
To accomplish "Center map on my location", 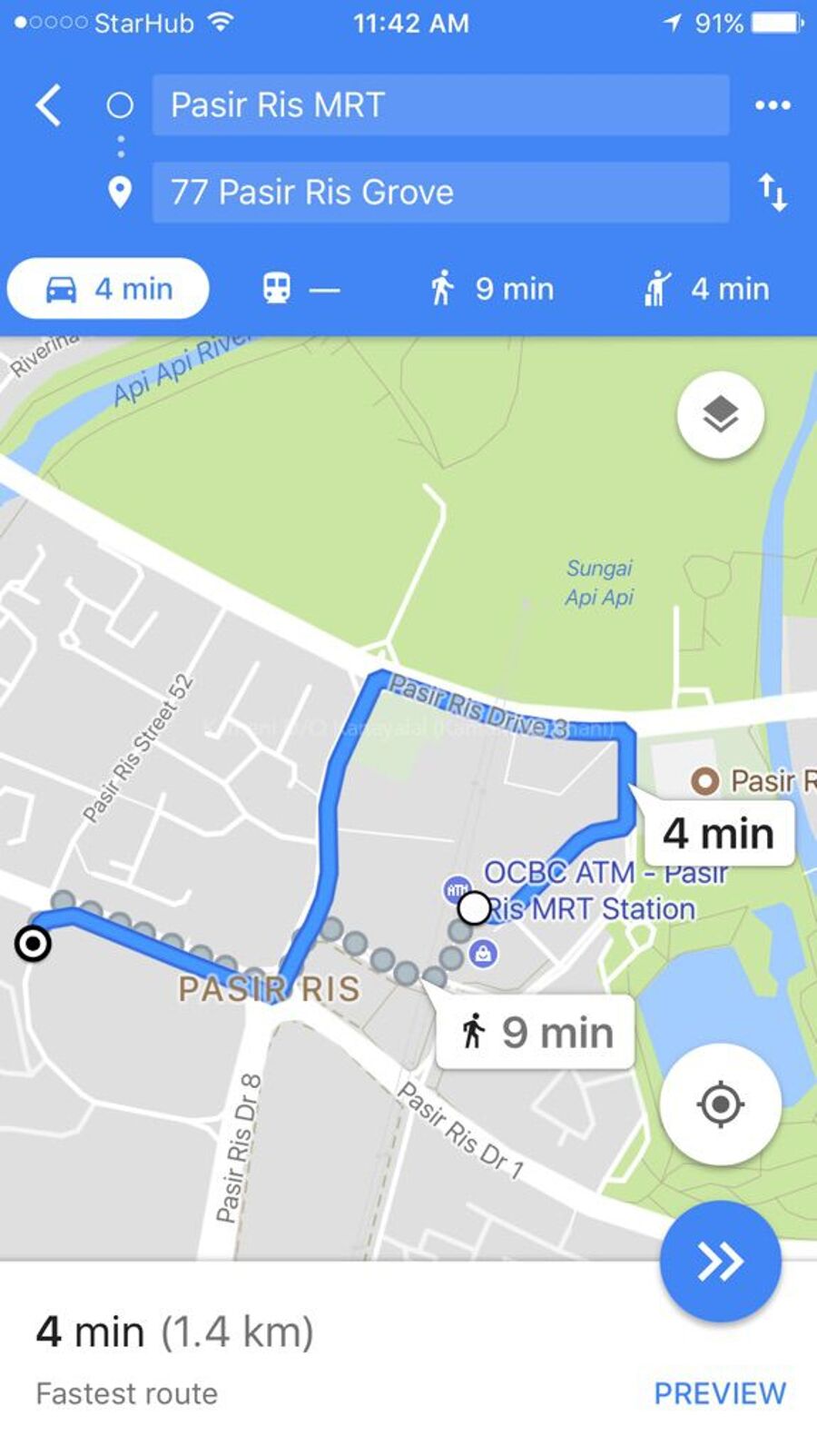I will pyautogui.click(x=720, y=1104).
